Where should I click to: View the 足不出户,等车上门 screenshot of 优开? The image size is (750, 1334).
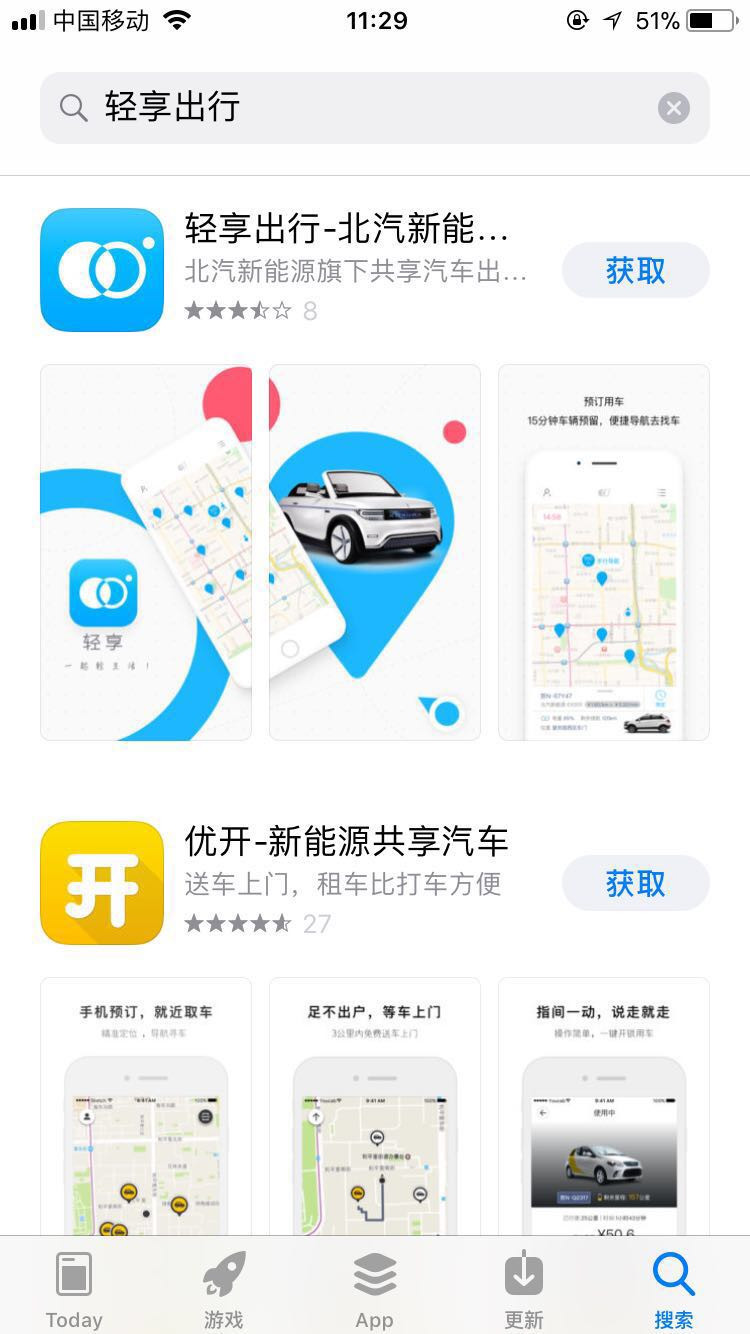coord(374,1105)
